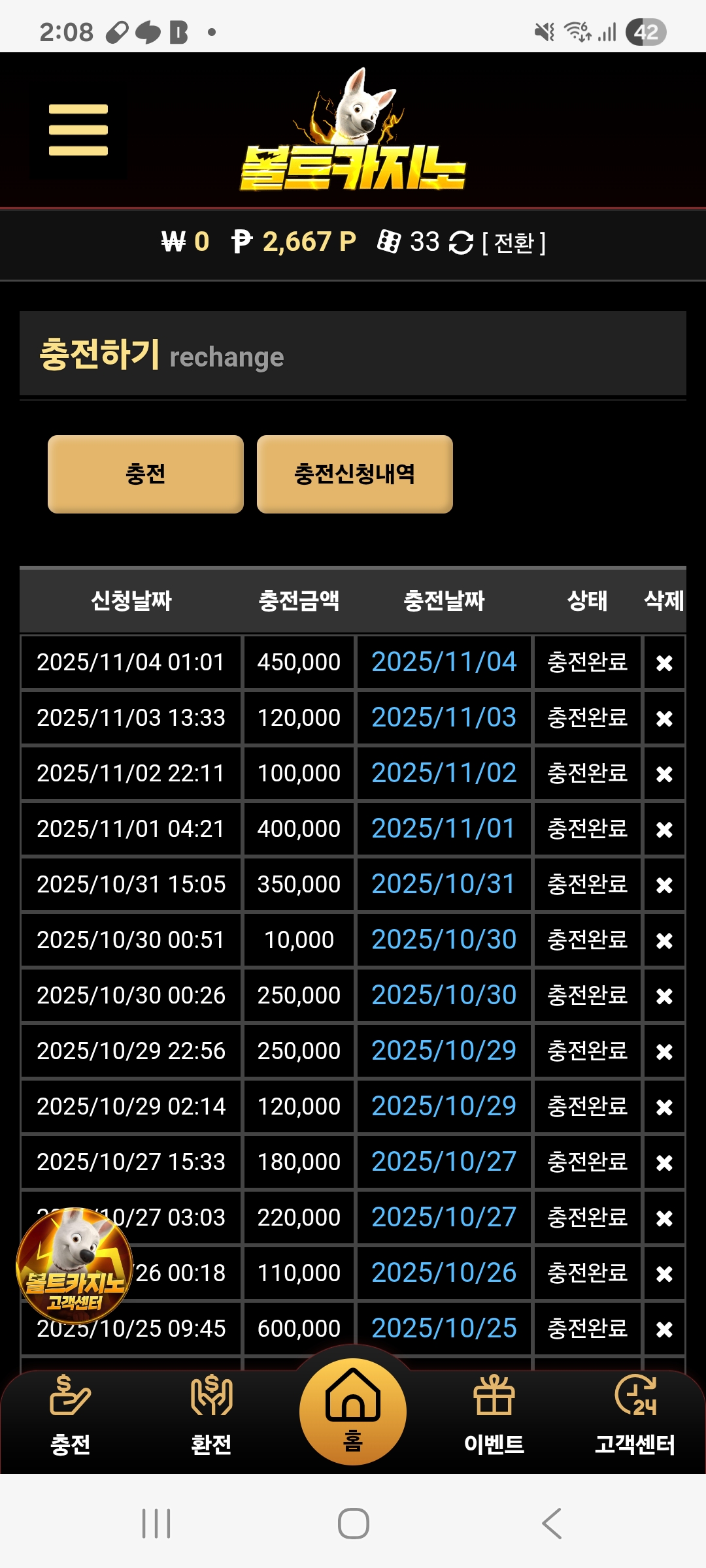
Task: Open the hamburger menu
Action: click(x=78, y=130)
